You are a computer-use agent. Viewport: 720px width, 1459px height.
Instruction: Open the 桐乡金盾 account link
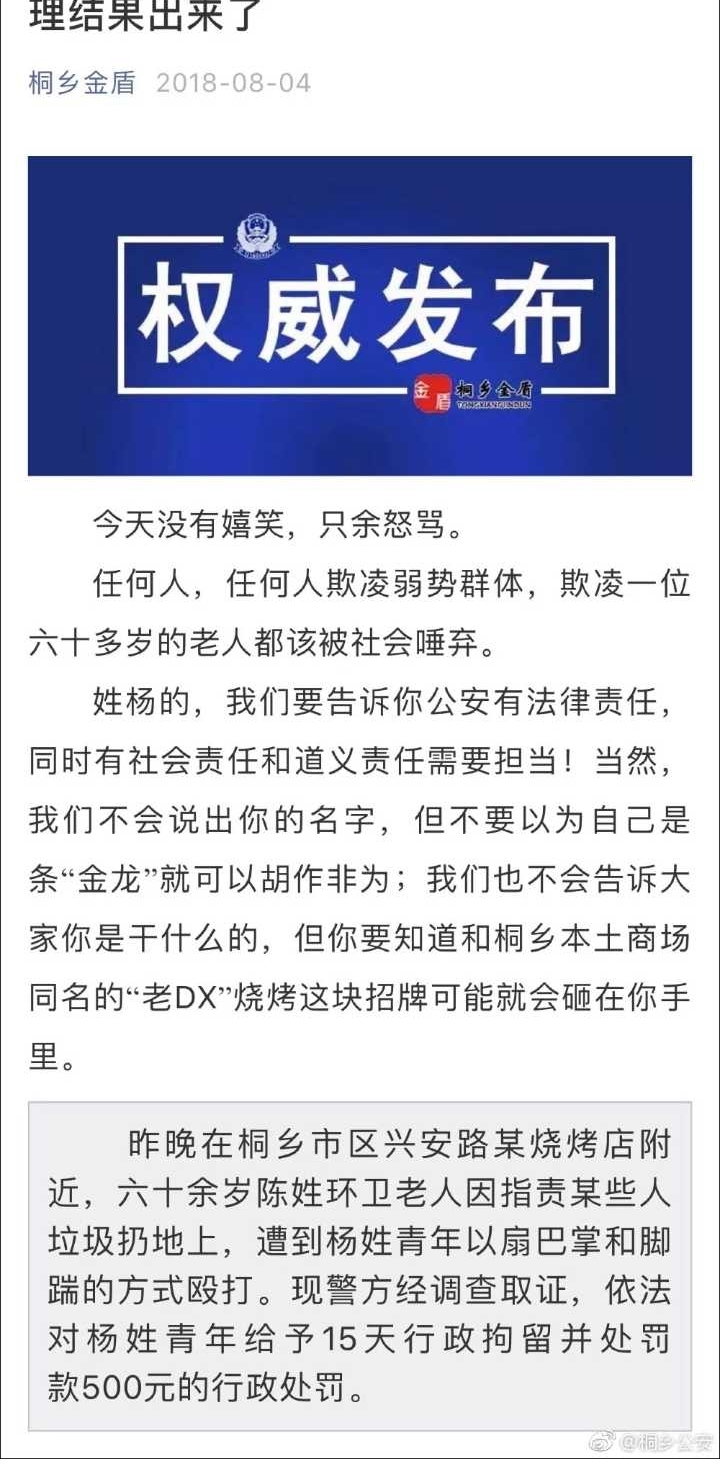click(82, 82)
